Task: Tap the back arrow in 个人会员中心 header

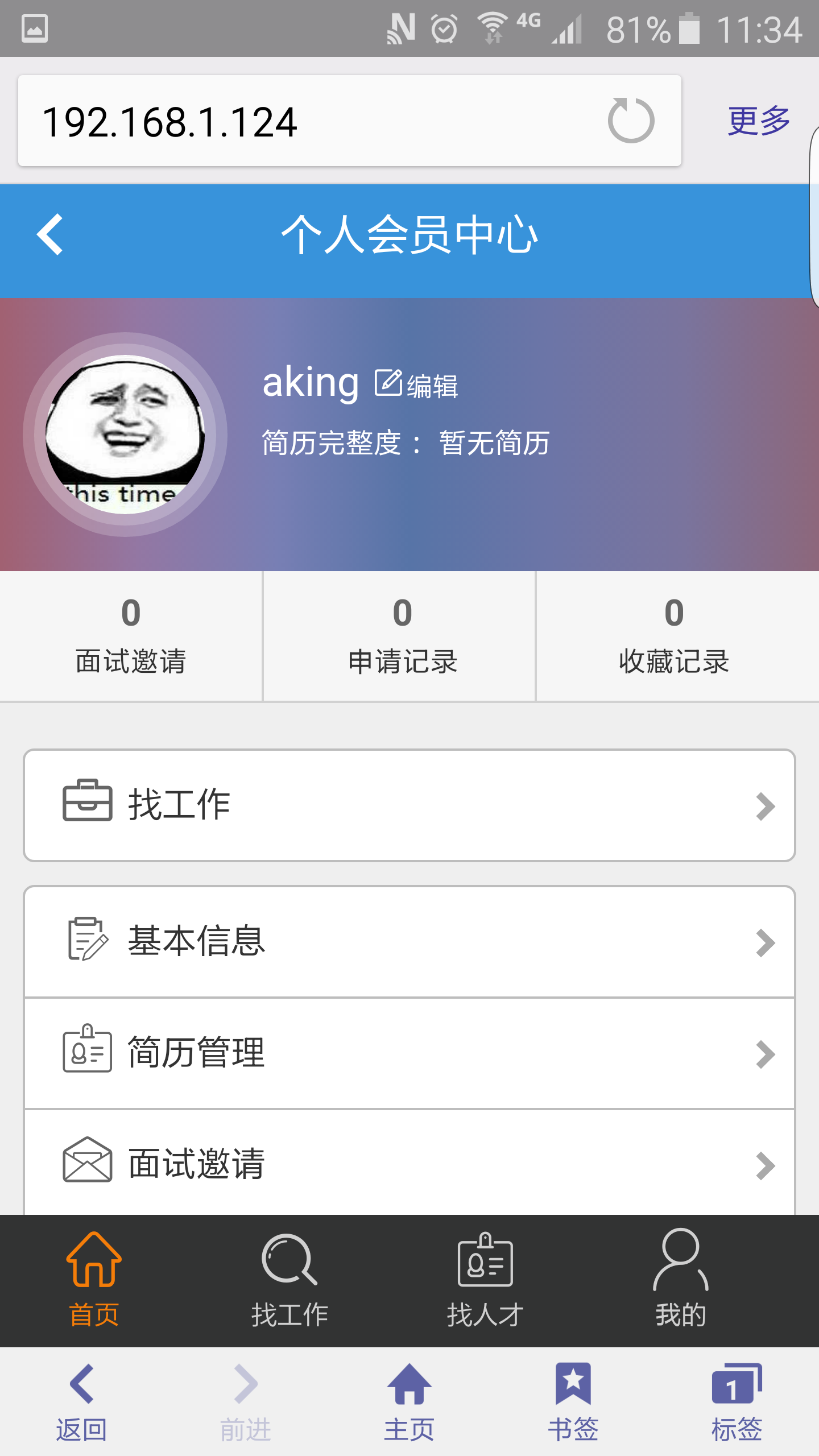Action: pos(50,234)
